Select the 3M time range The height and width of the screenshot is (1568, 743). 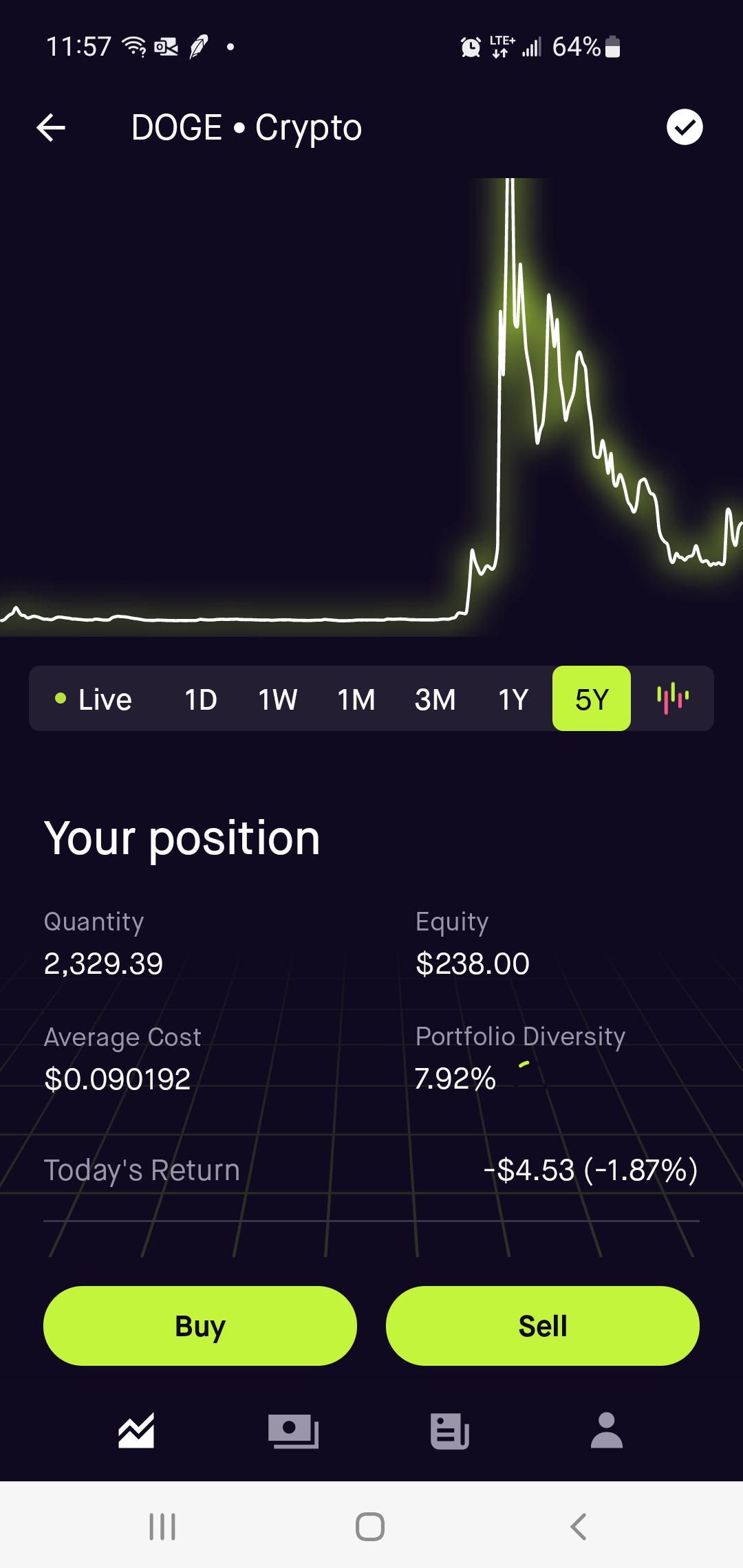(x=435, y=698)
